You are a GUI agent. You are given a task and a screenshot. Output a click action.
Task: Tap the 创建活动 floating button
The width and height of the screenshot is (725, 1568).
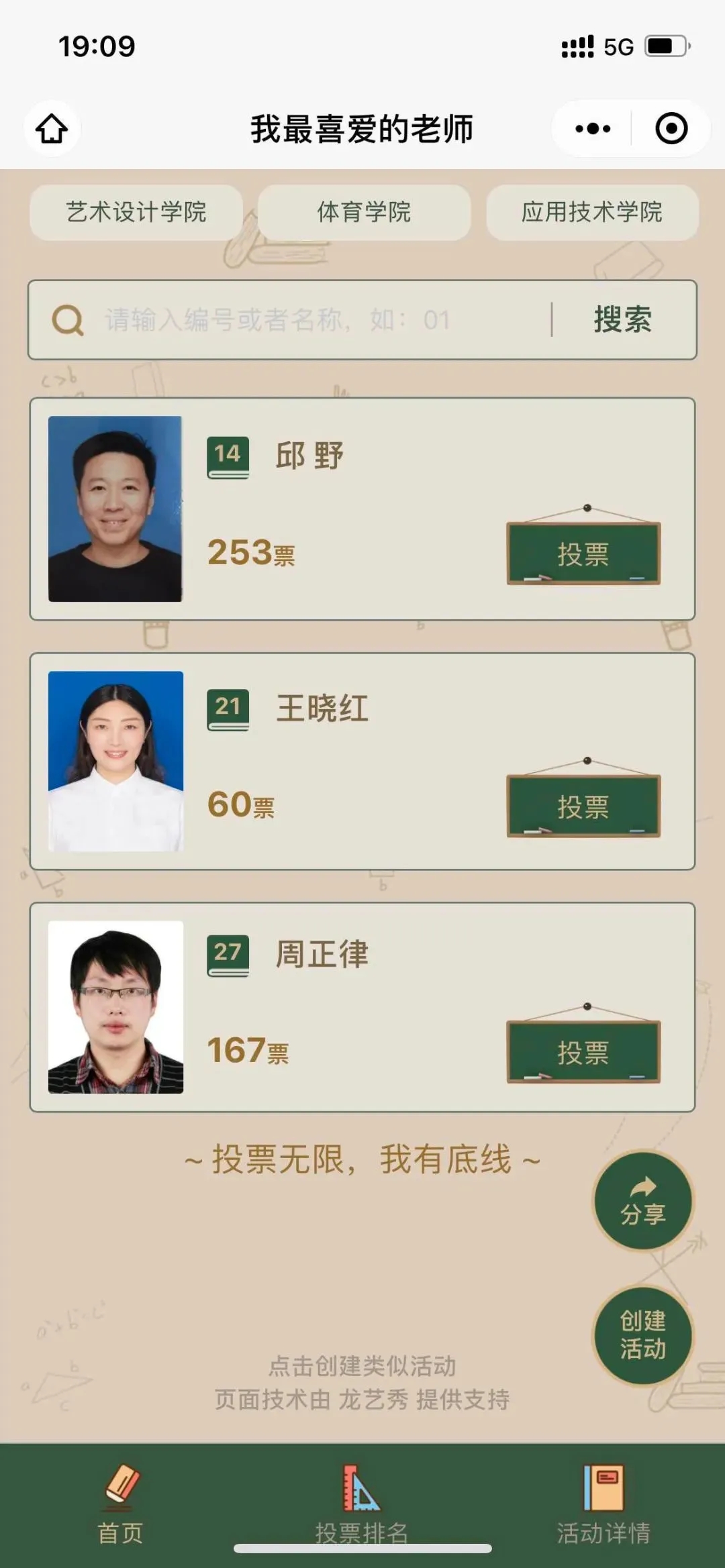tap(642, 1335)
